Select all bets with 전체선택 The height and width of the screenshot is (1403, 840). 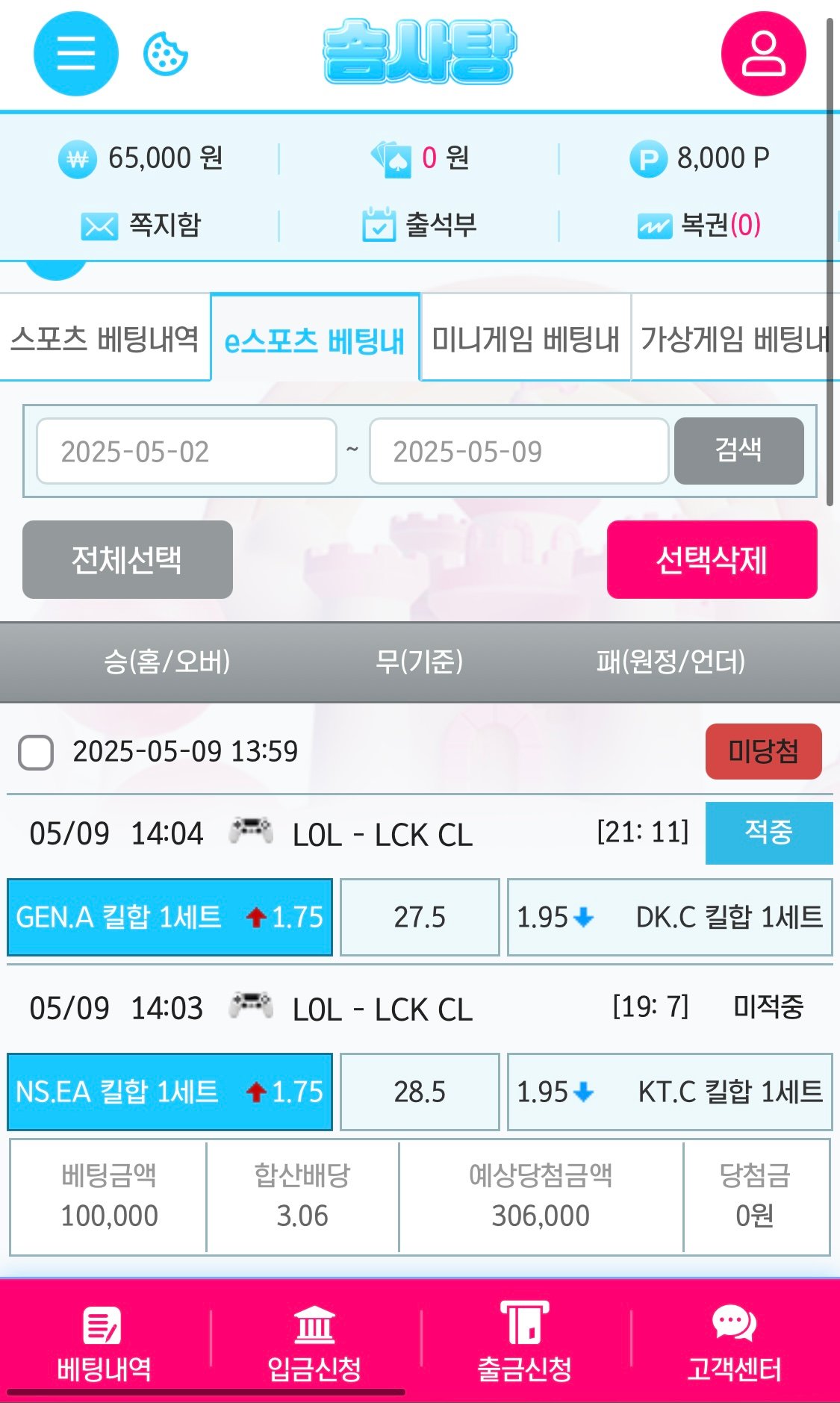click(127, 559)
